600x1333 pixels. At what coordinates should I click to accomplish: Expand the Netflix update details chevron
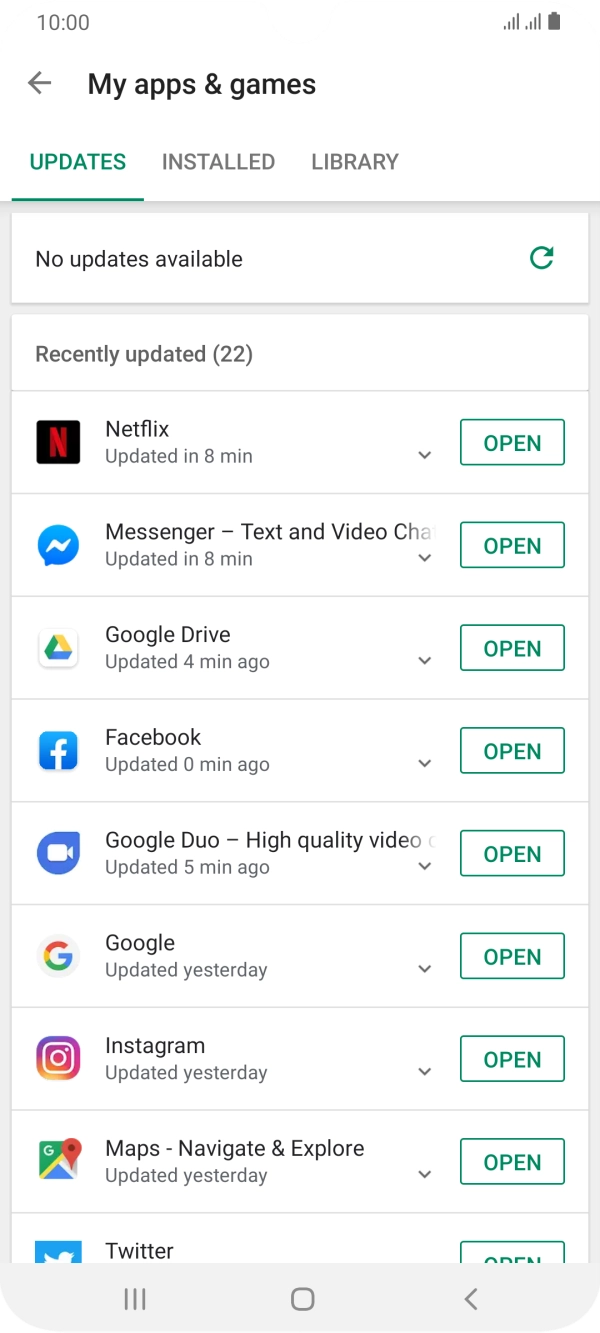coord(425,456)
